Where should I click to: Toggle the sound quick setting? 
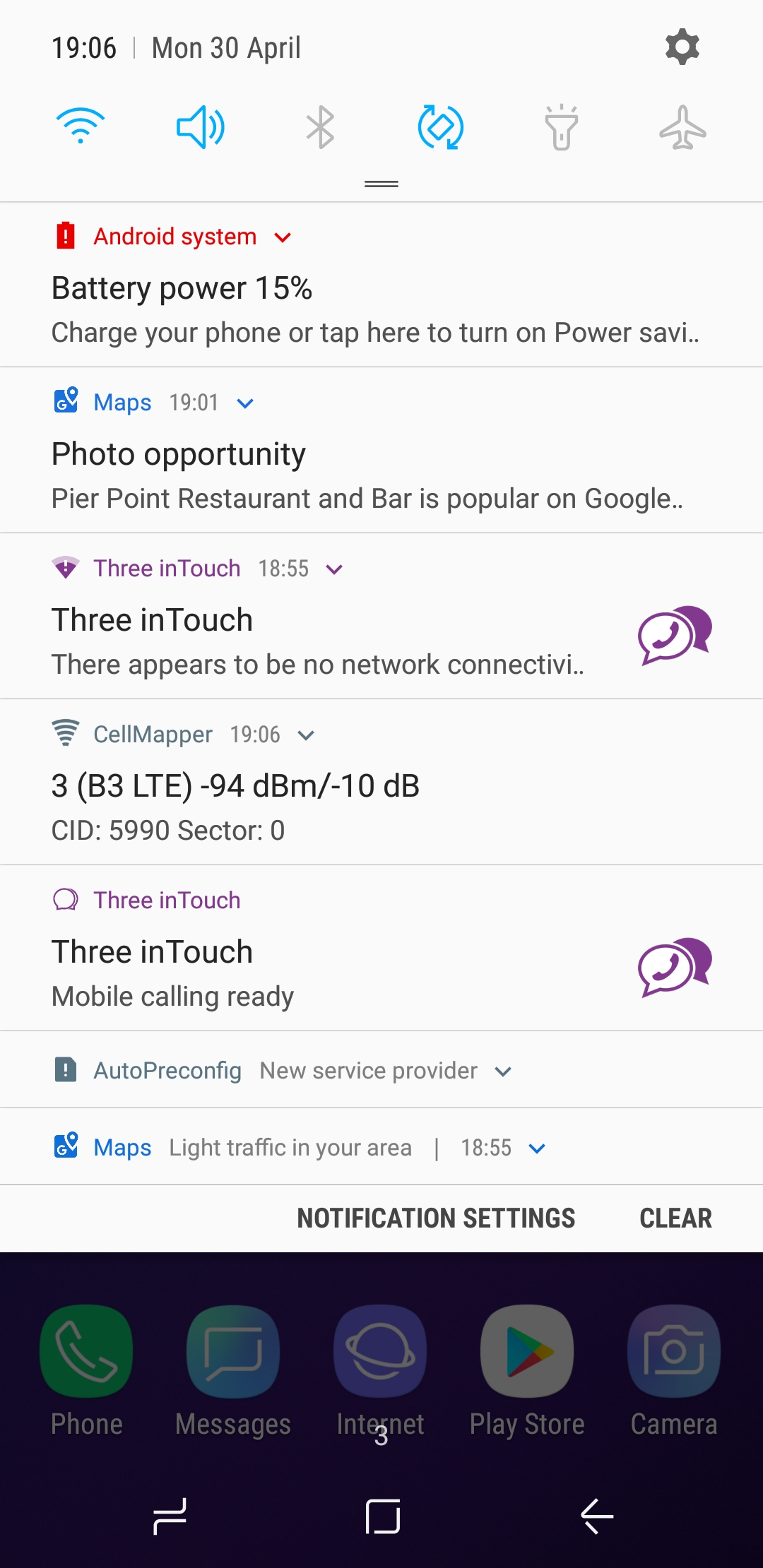[201, 127]
